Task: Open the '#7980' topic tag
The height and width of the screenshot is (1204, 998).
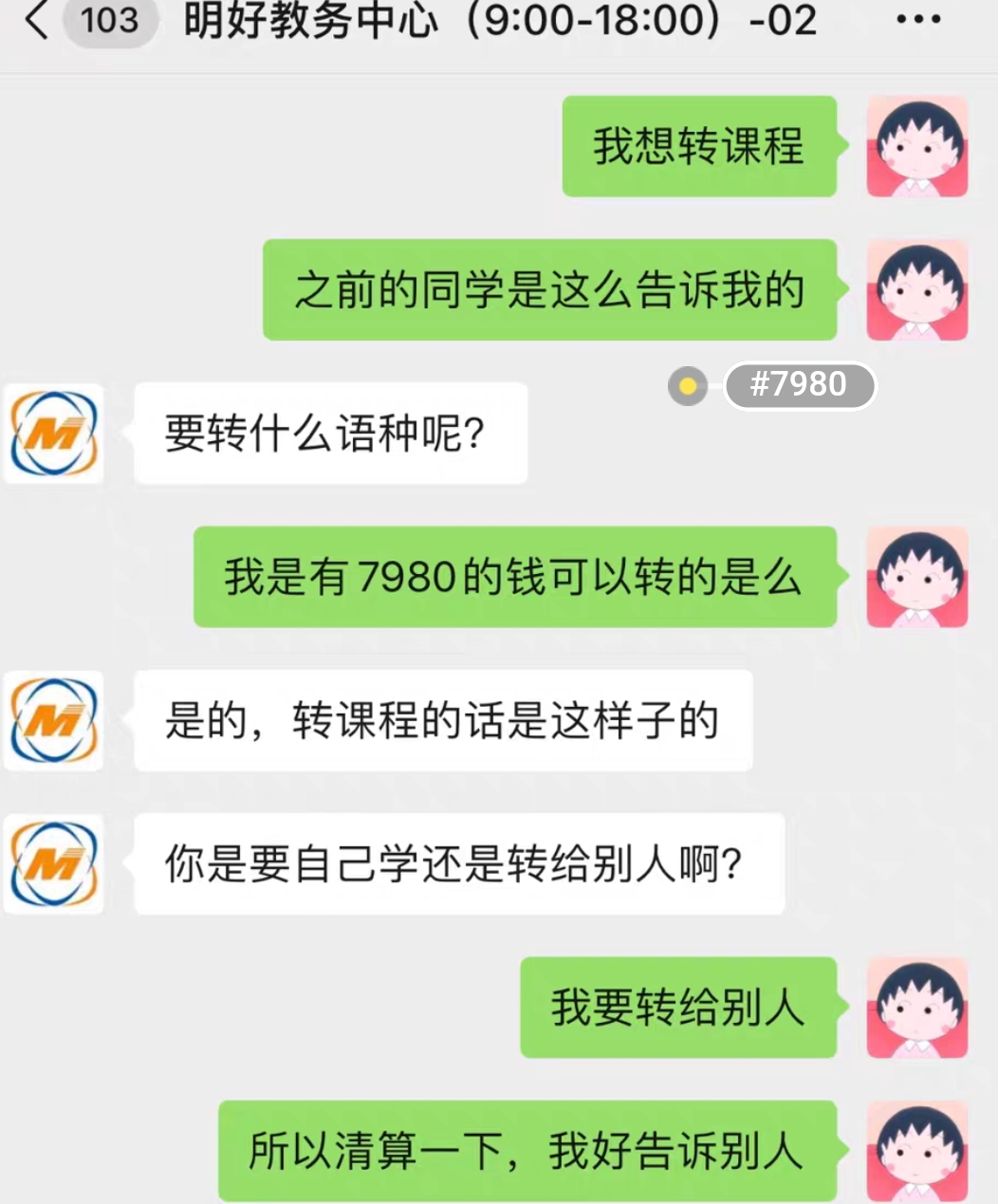Action: coord(800,385)
